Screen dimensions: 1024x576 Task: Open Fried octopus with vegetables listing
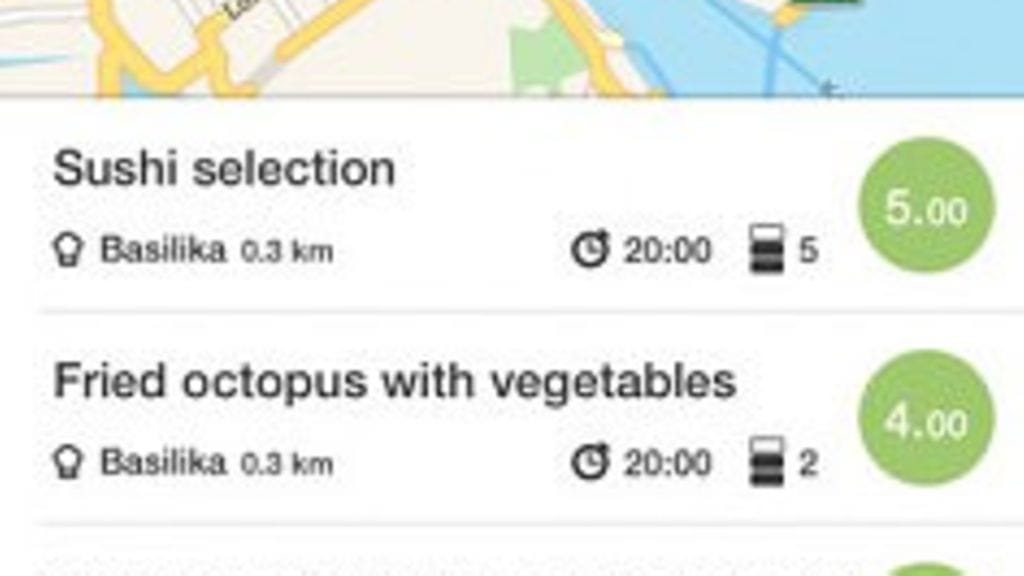[x=394, y=381]
